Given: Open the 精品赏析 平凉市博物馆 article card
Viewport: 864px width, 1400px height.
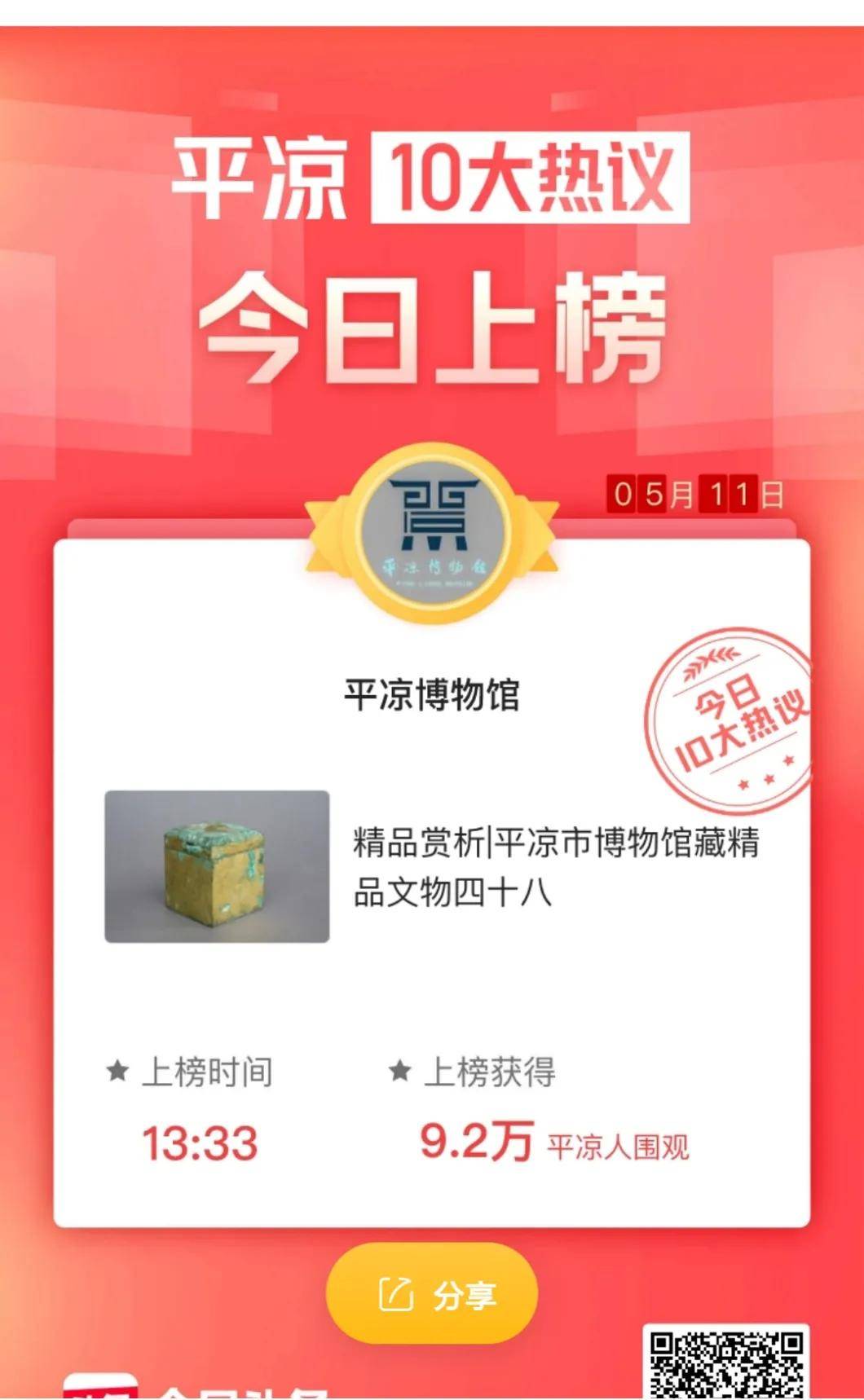Looking at the screenshot, I should coord(554,866).
